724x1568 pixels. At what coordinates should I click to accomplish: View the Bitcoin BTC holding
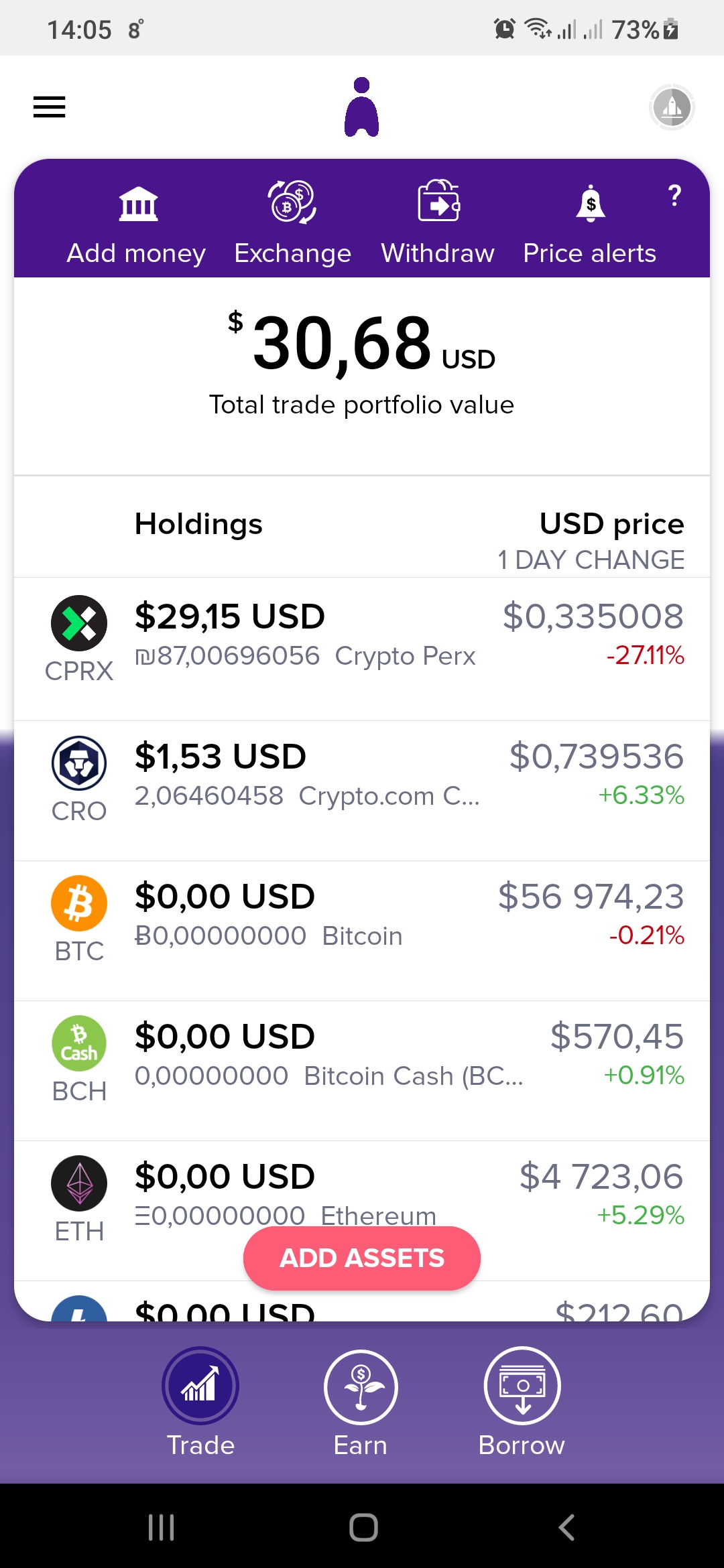(362, 931)
